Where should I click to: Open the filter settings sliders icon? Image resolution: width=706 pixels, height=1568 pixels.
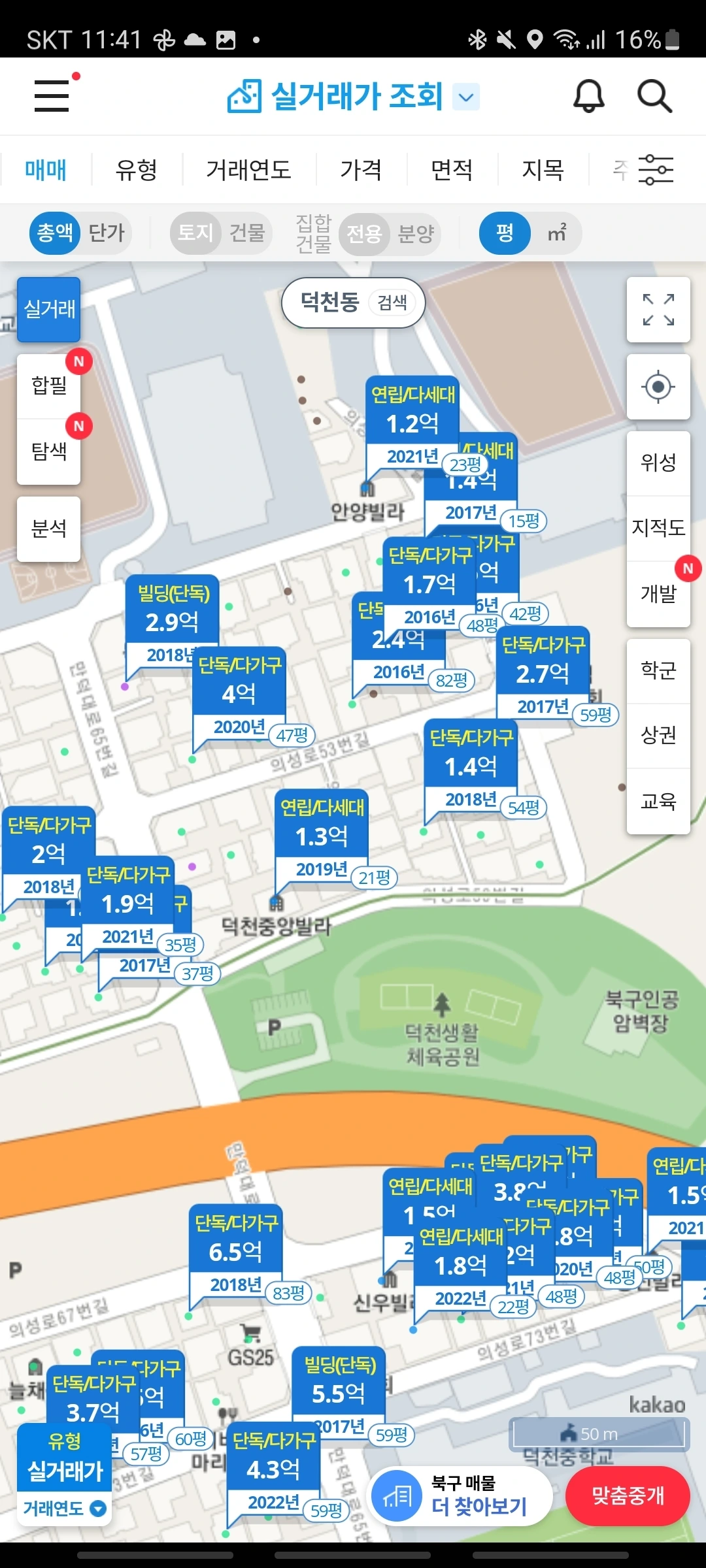click(x=656, y=170)
